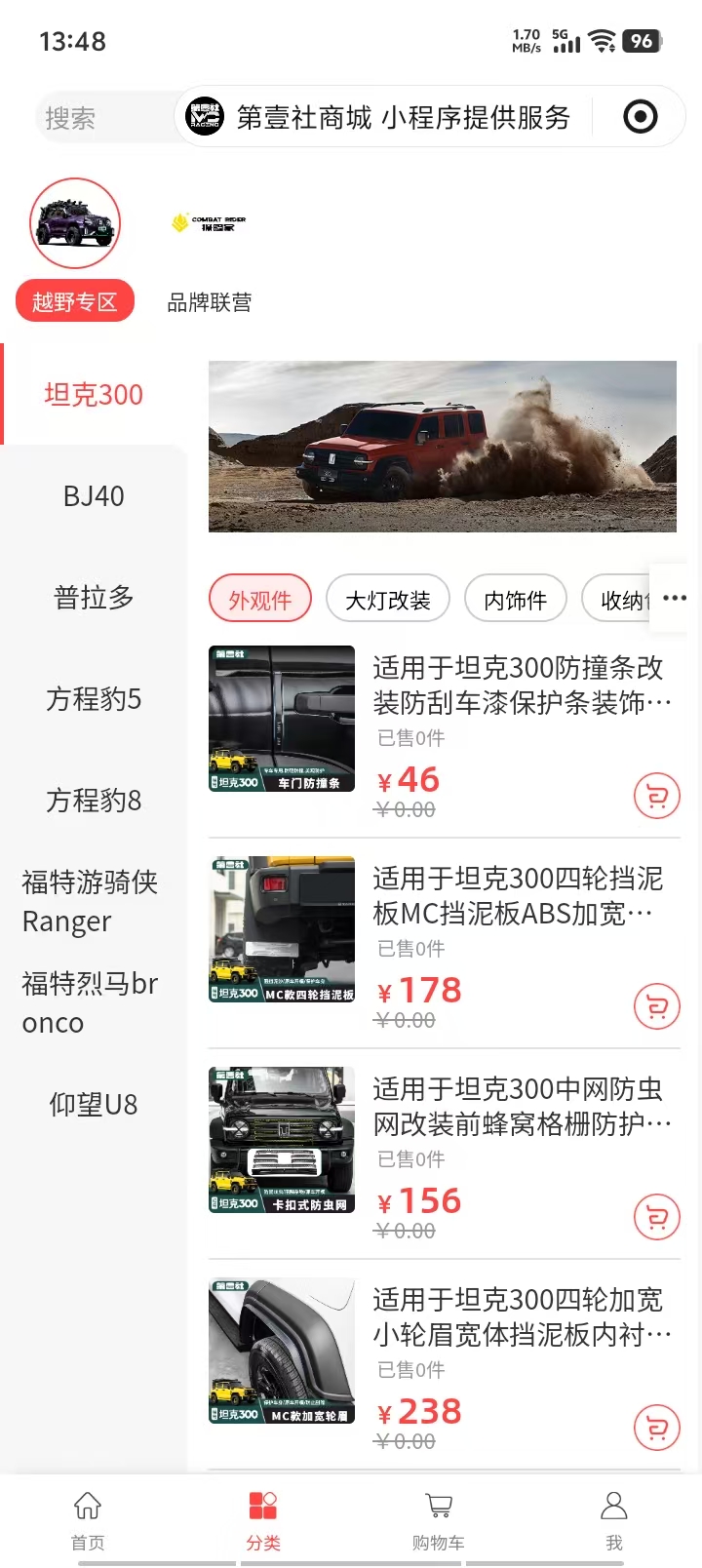The width and height of the screenshot is (702, 1568).
Task: Choose 仰望U8 from the side list
Action: pyautogui.click(x=94, y=1105)
